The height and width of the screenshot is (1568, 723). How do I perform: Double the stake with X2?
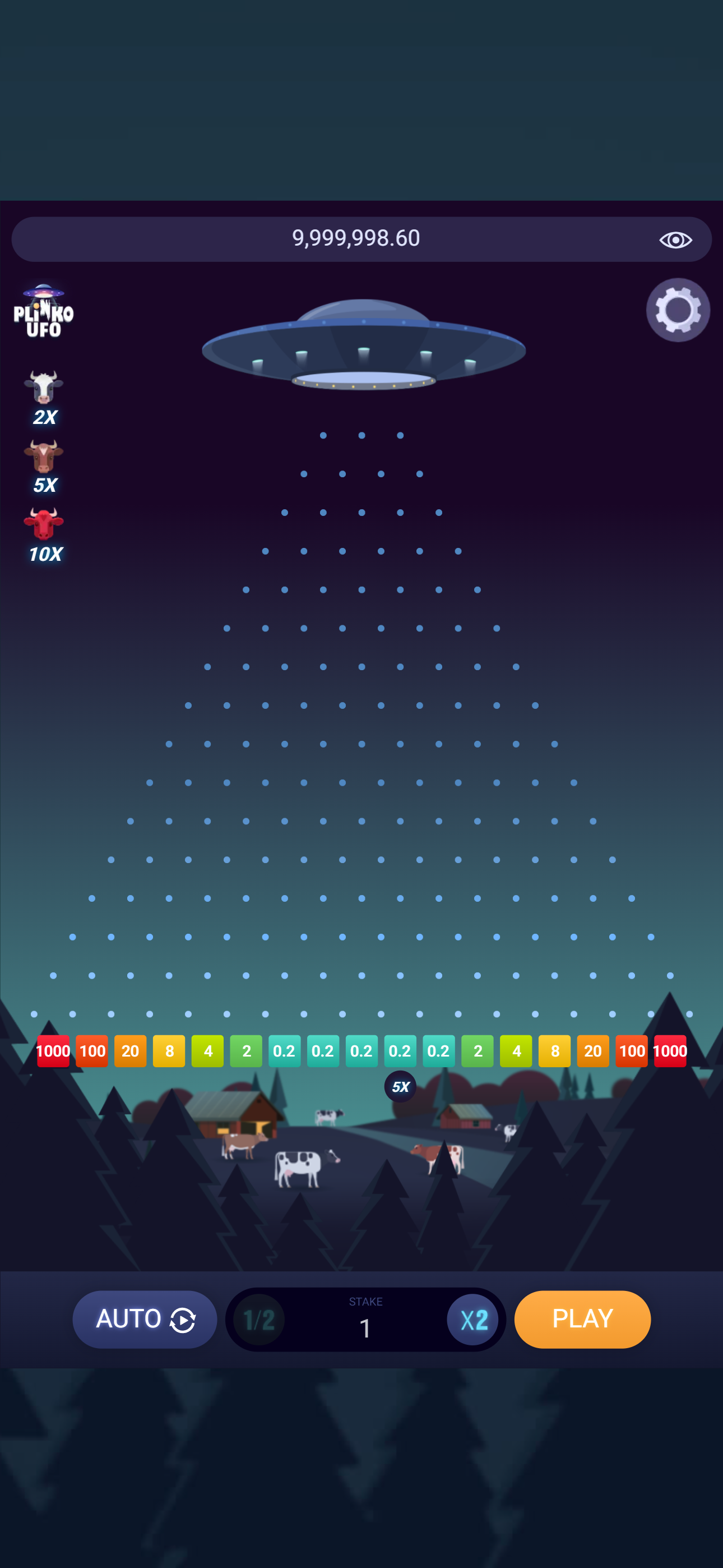[473, 1320]
